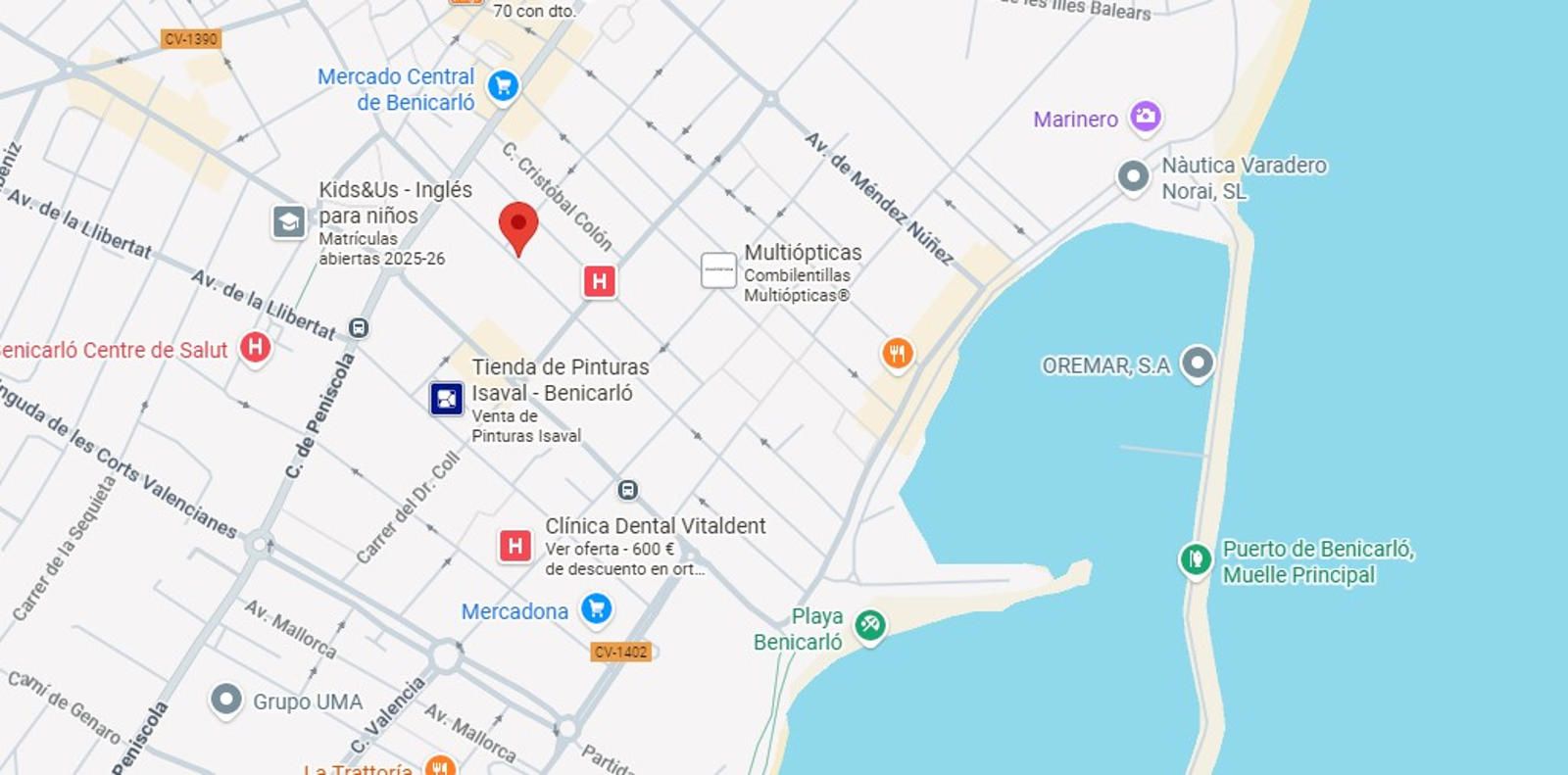Screen dimensions: 1568x775
Task: Open Tienda de Pinturas Isaval marker
Action: tap(447, 399)
